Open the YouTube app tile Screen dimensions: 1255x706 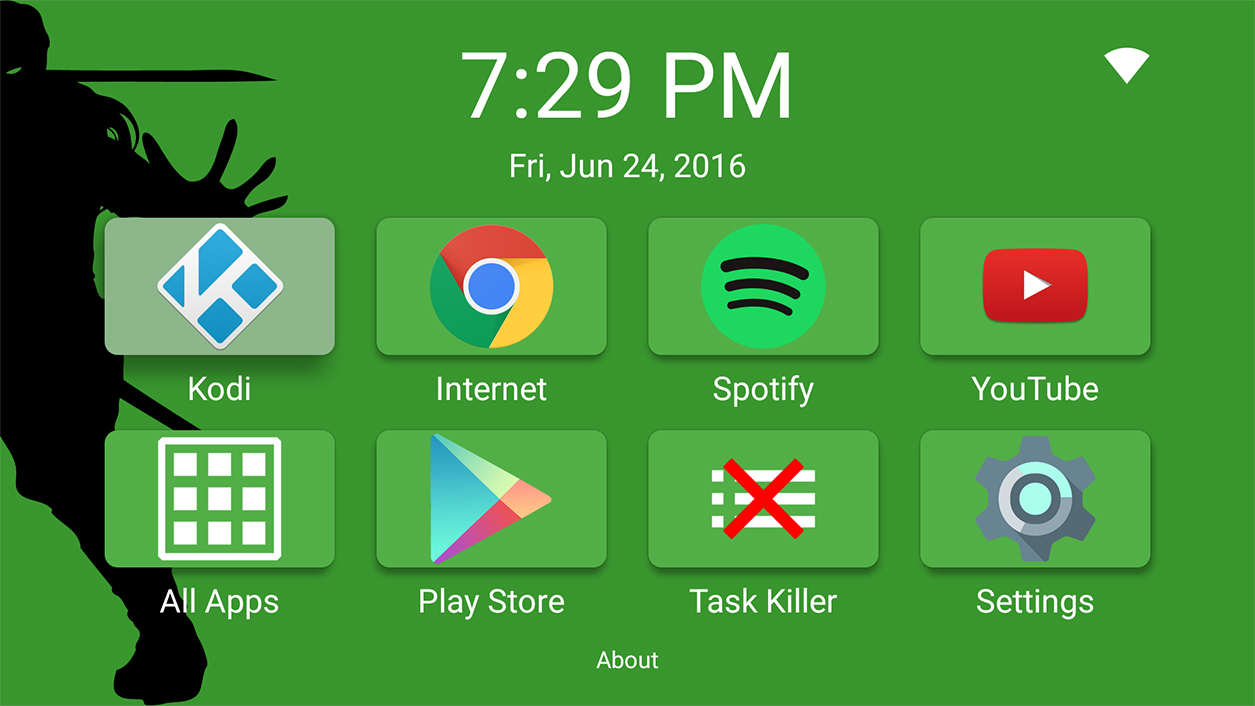[x=1035, y=286]
